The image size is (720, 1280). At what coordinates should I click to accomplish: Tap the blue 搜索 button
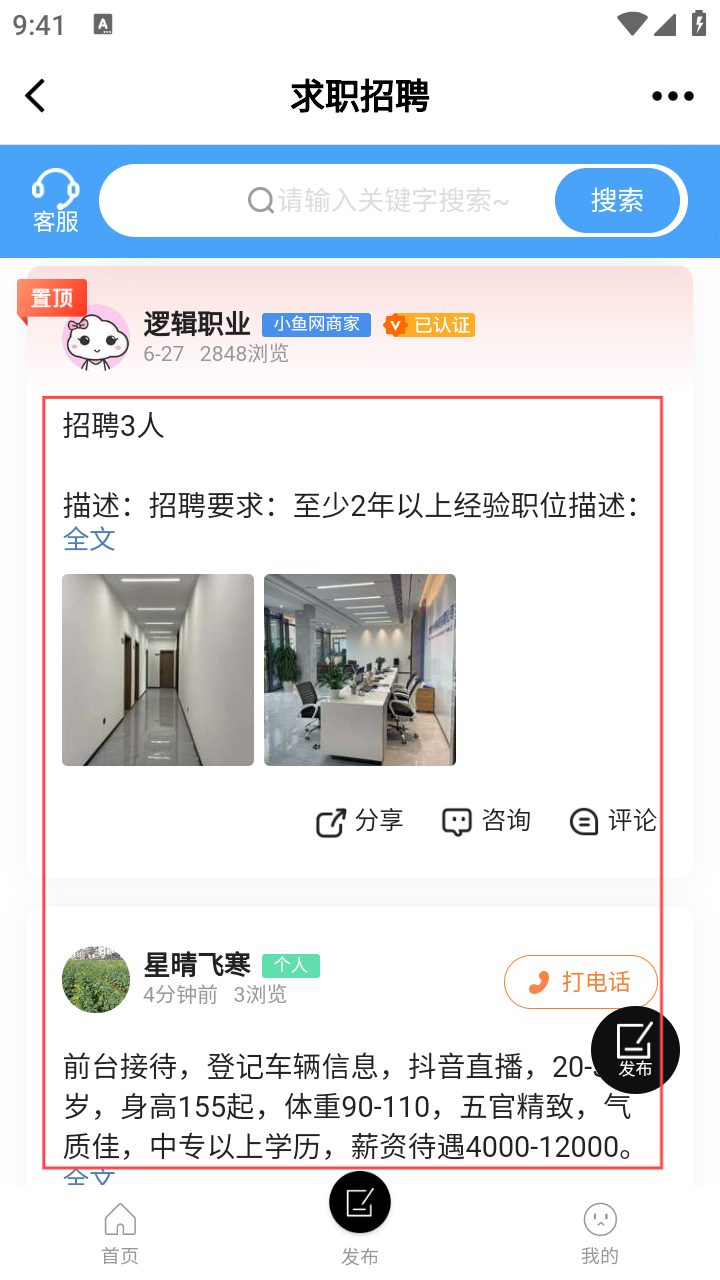point(616,201)
